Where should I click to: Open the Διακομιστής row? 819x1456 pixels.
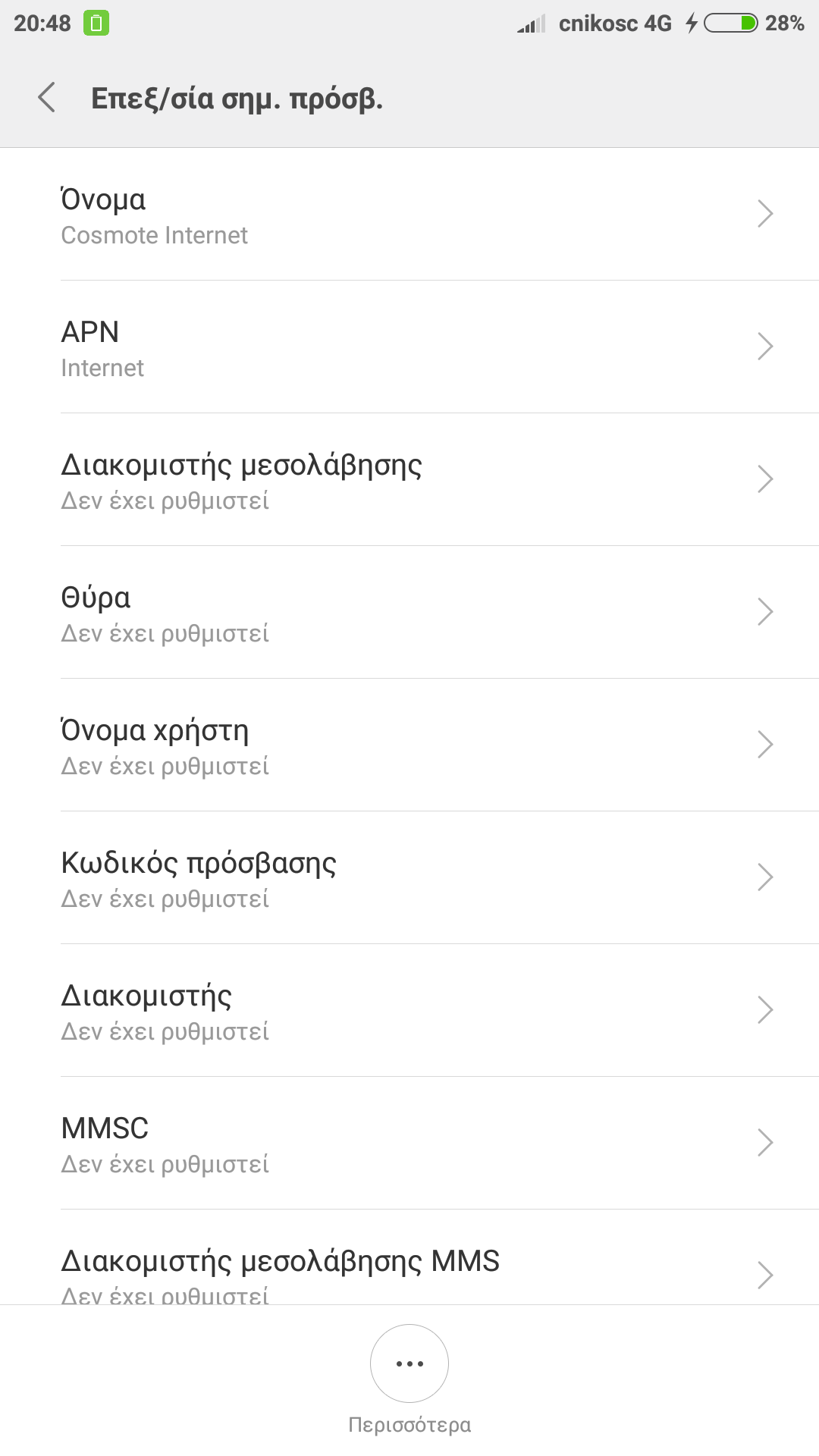409,1011
